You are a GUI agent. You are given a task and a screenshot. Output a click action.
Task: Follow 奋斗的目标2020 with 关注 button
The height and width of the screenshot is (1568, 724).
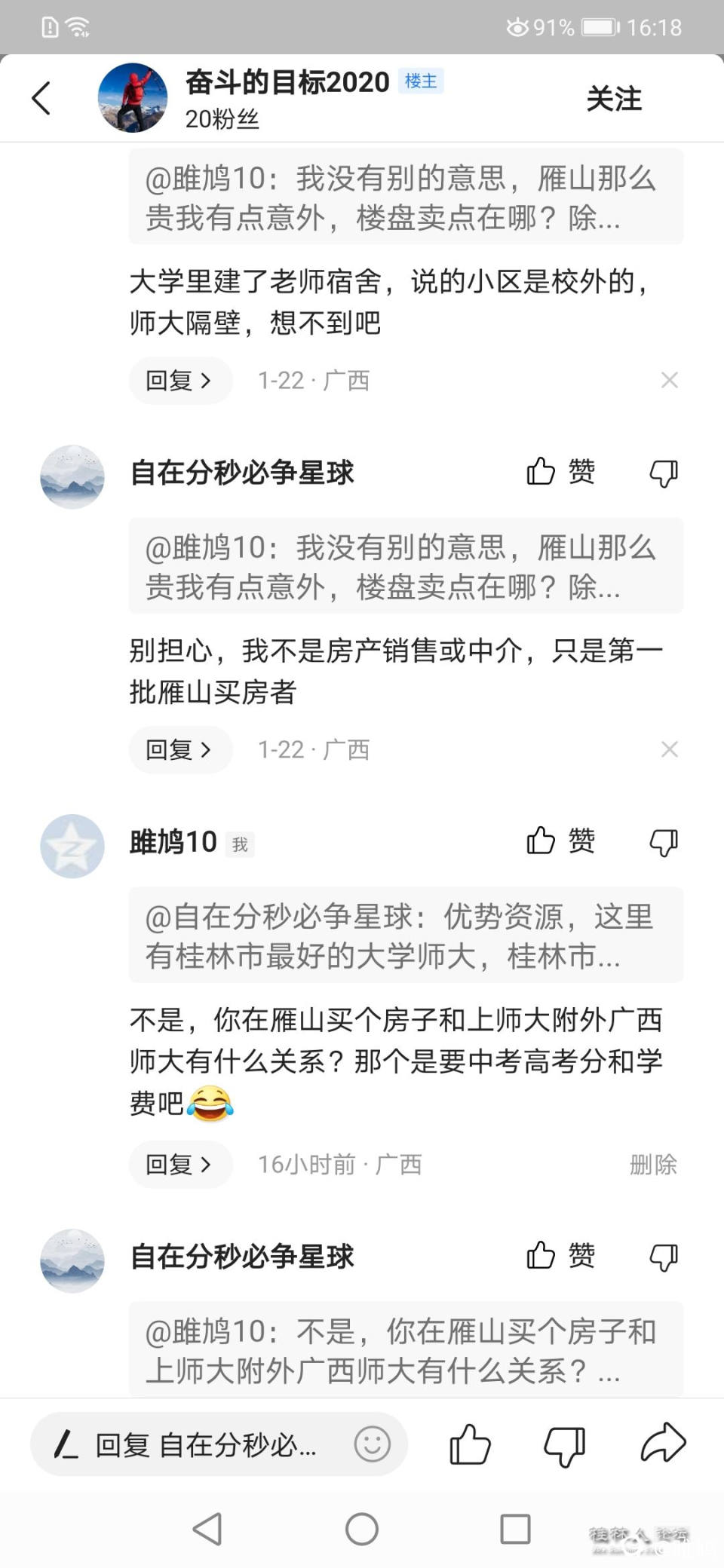point(614,99)
